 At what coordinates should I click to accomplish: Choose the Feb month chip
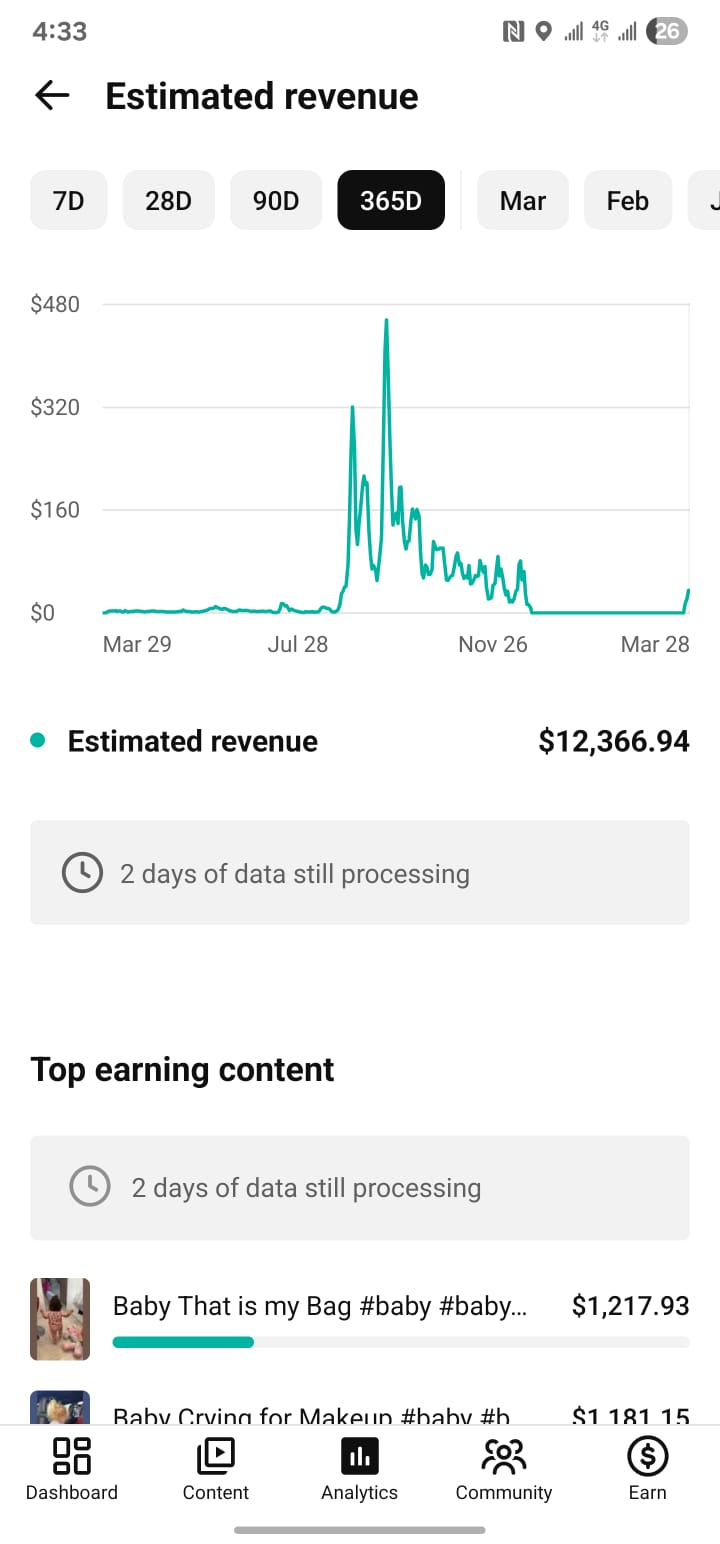[x=628, y=201]
